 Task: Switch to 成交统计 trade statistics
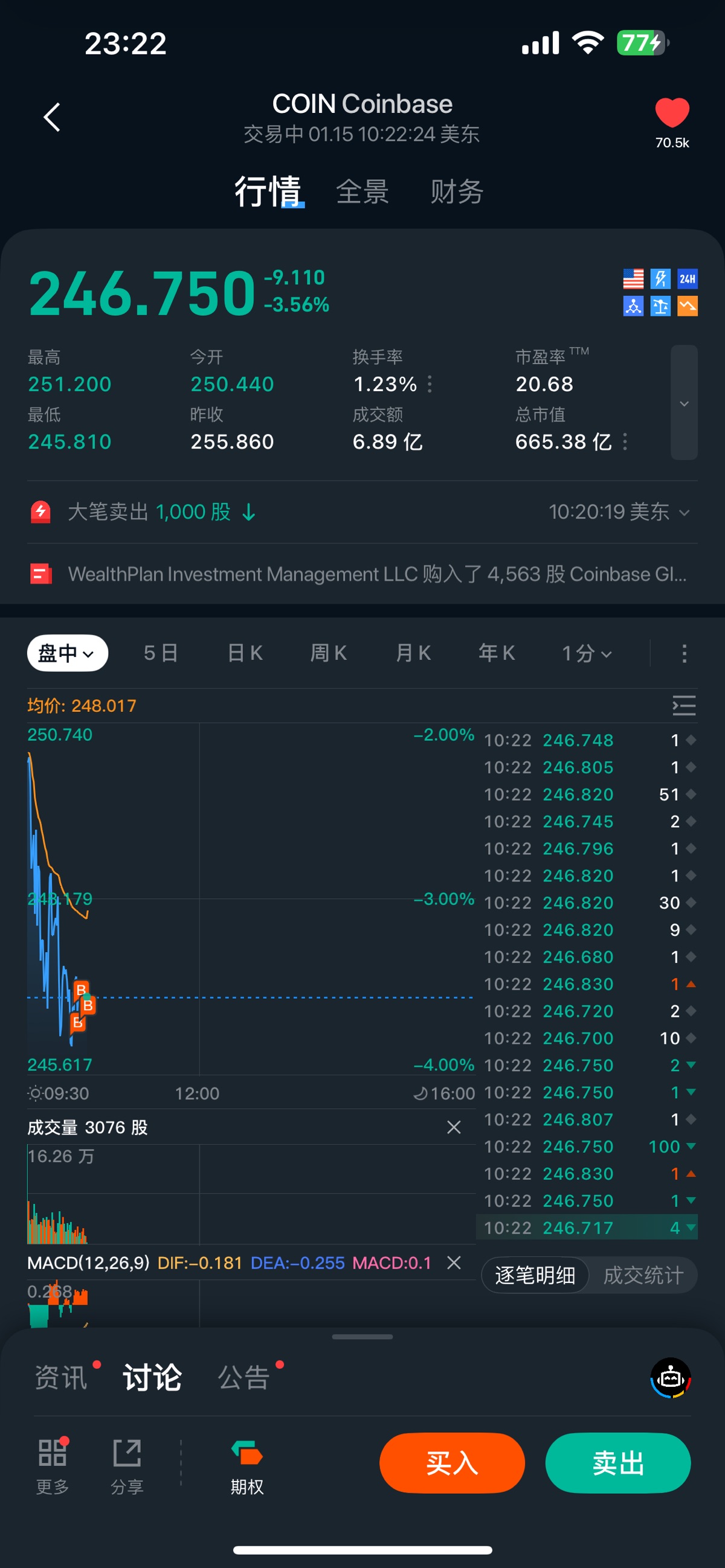tap(643, 1275)
